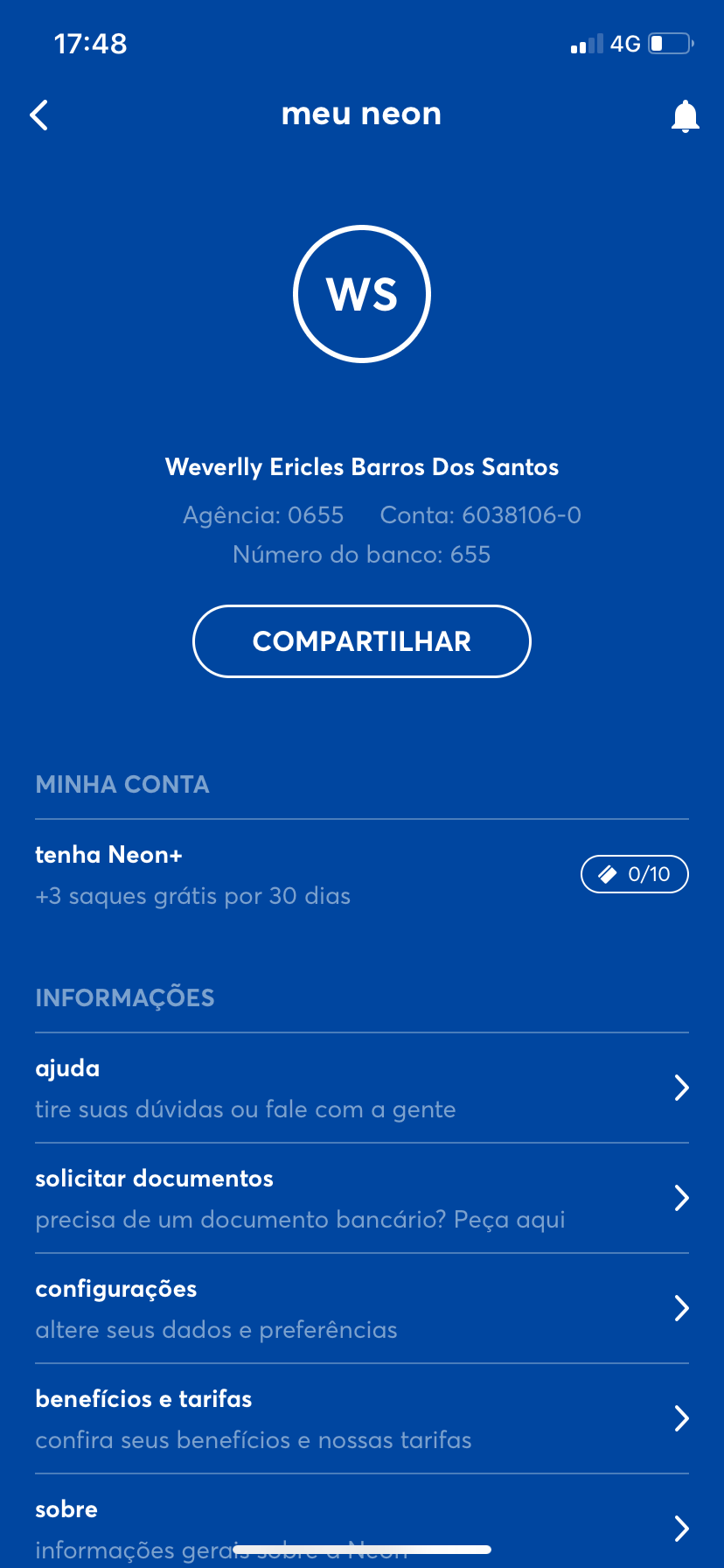Open the tenha Neon+ offer
Screen dimensions: 724x1568
(361, 874)
